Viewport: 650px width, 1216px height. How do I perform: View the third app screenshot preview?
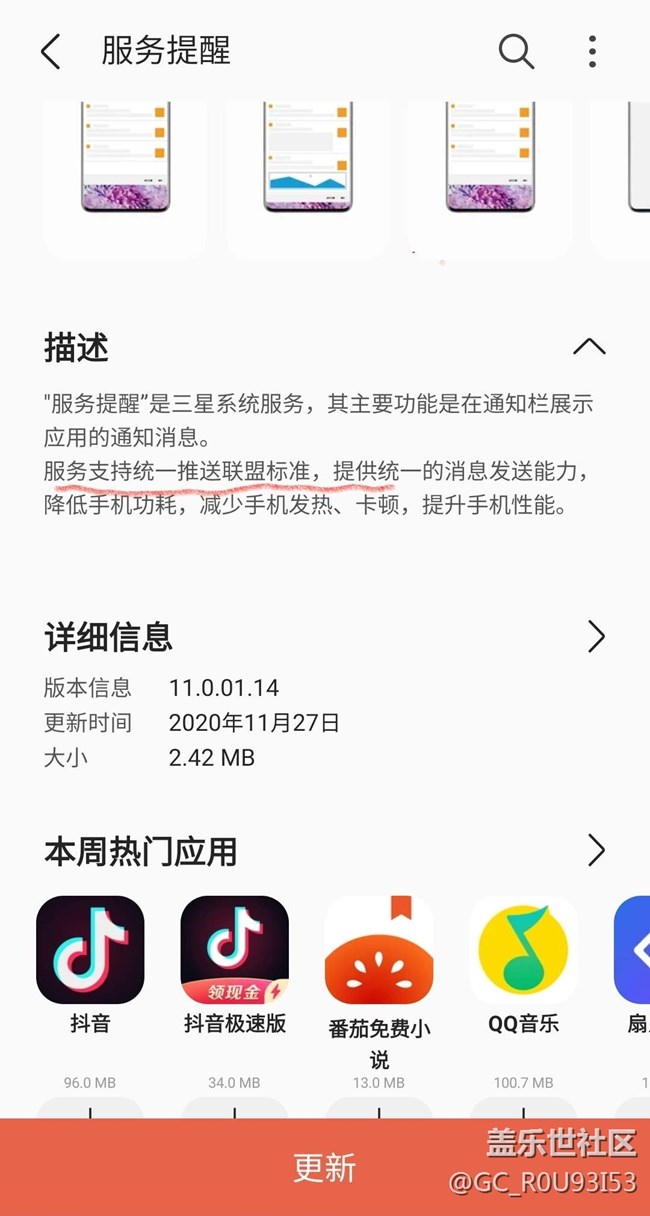(489, 170)
